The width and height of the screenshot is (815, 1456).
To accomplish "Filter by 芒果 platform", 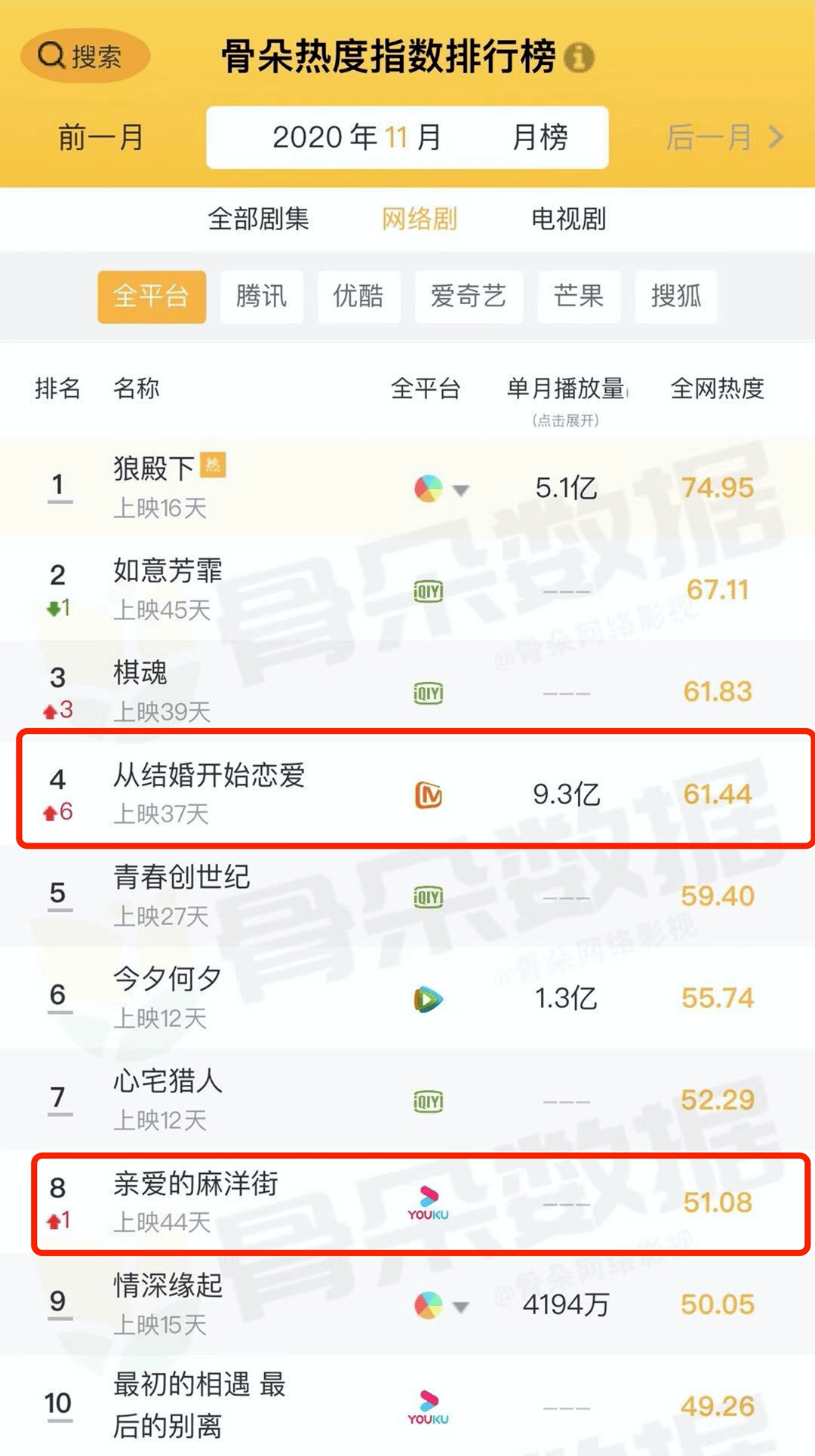I will point(579,296).
